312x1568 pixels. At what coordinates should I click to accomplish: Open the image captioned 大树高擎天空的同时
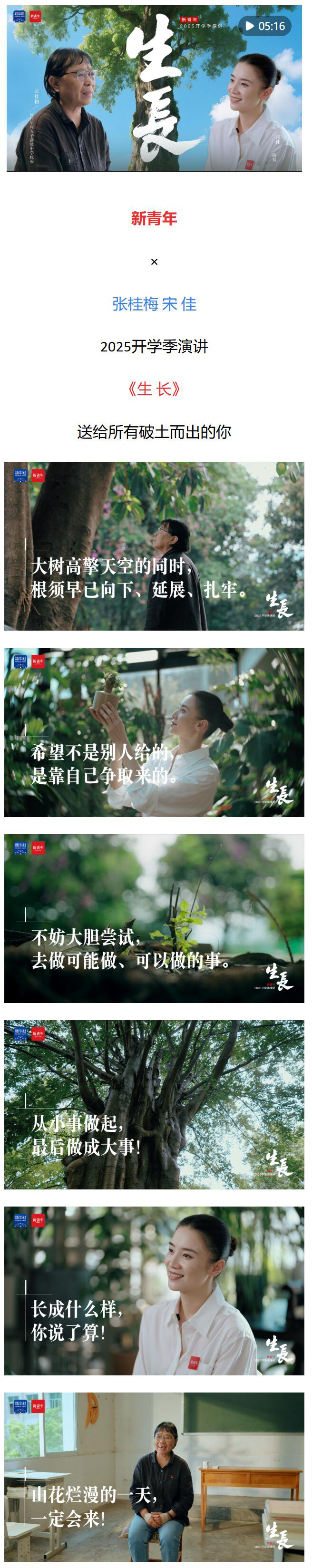pyautogui.click(x=154, y=545)
